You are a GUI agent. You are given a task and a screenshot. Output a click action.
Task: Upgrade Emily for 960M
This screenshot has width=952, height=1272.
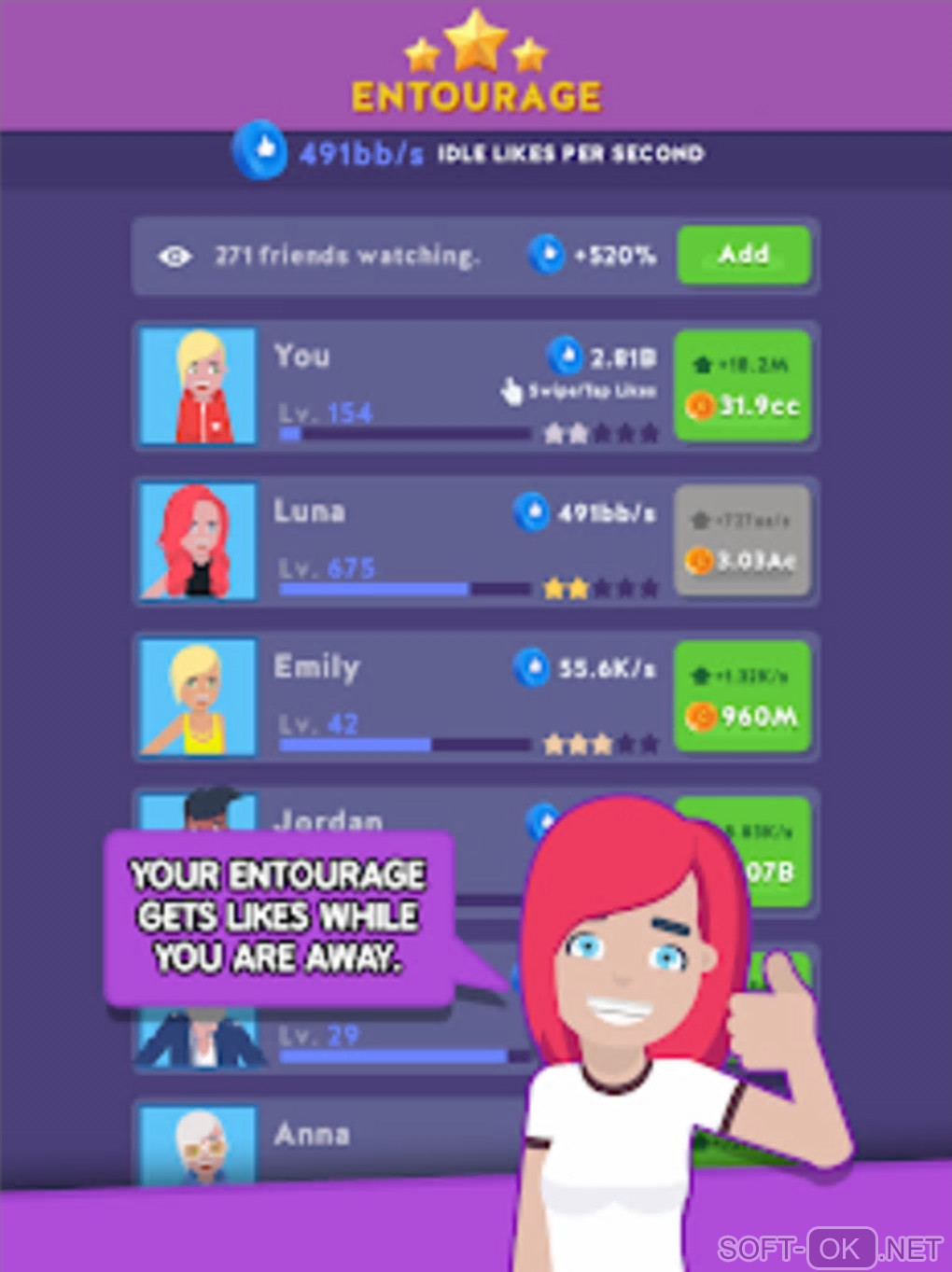click(742, 696)
